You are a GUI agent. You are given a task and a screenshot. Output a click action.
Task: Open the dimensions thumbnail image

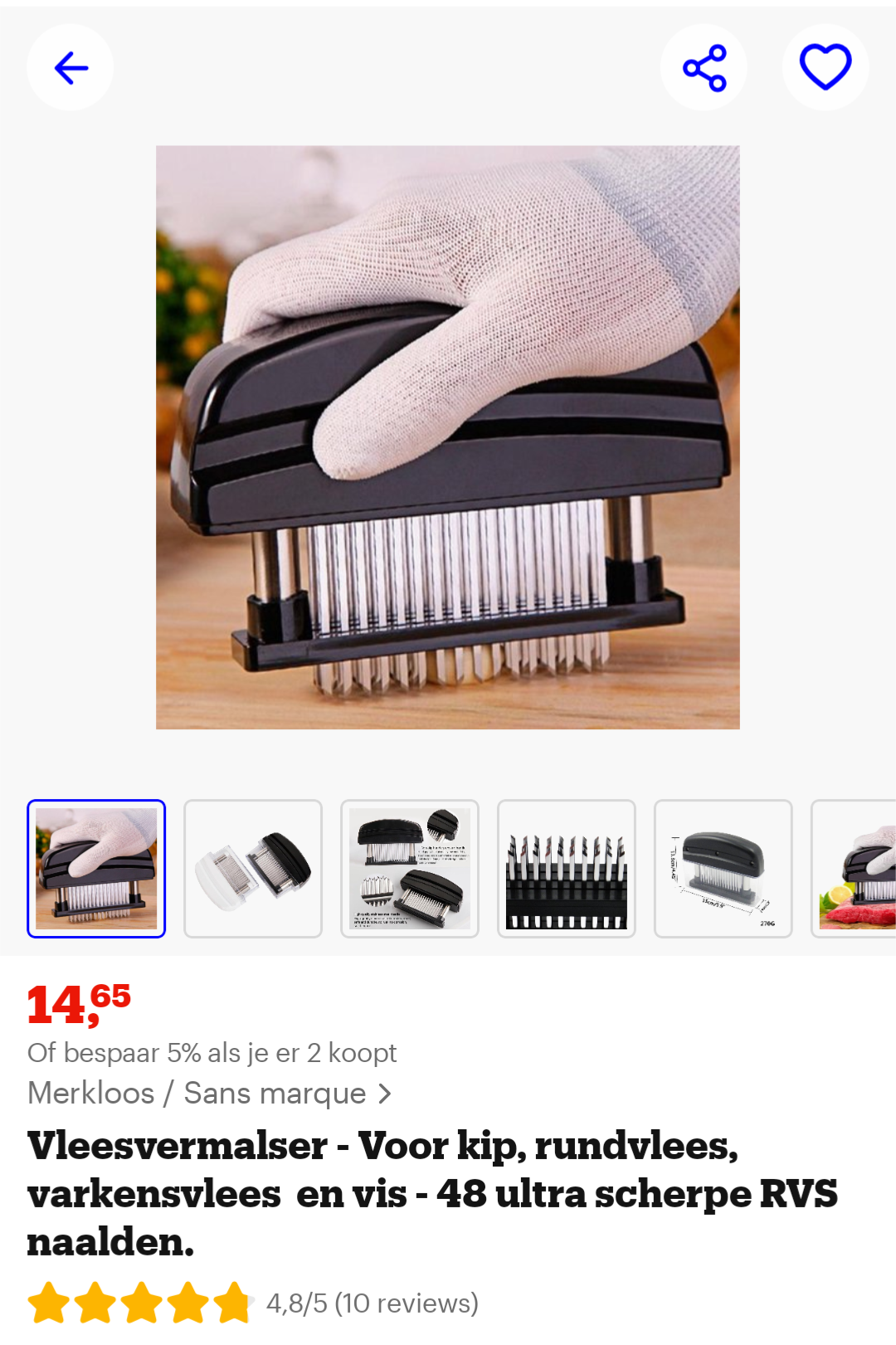723,869
